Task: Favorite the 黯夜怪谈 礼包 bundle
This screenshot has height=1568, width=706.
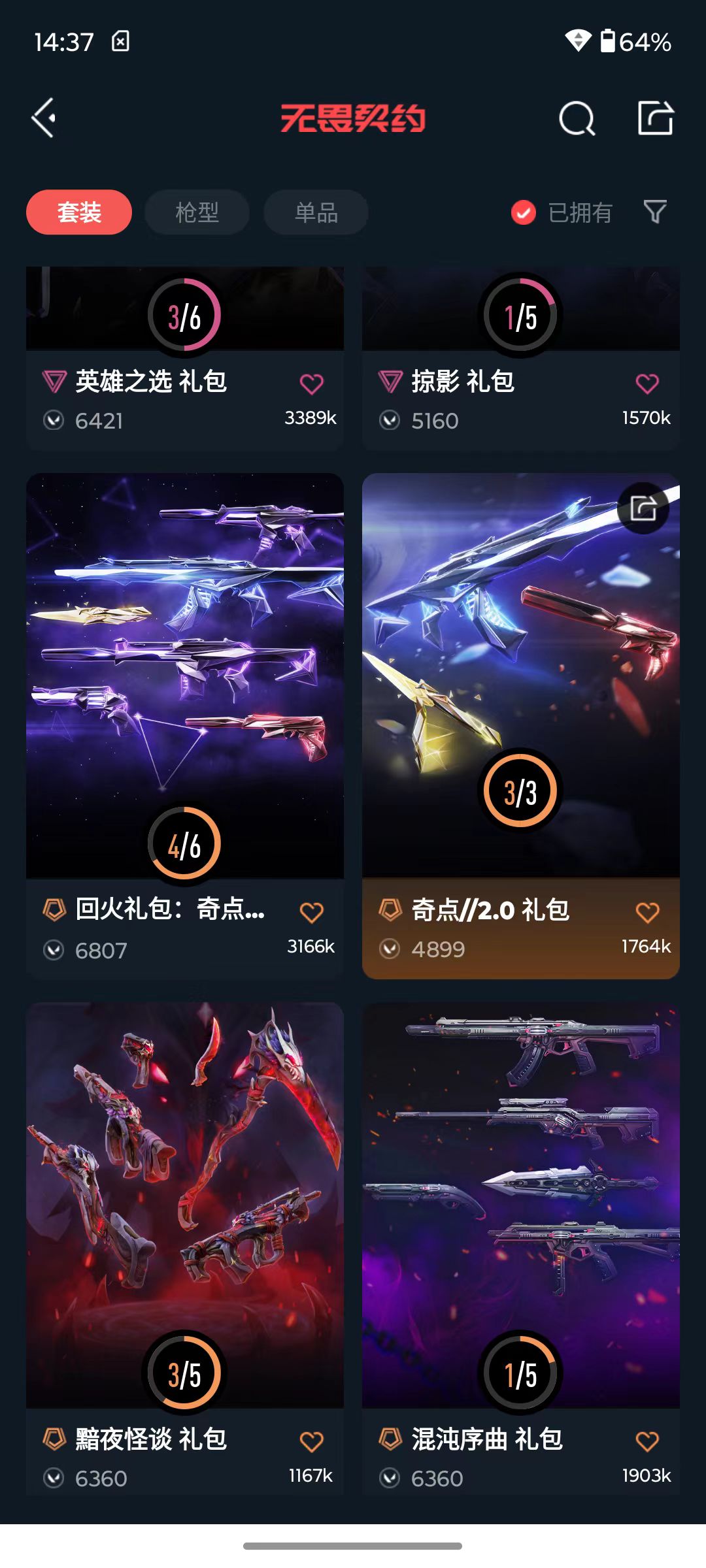Action: 311,1441
